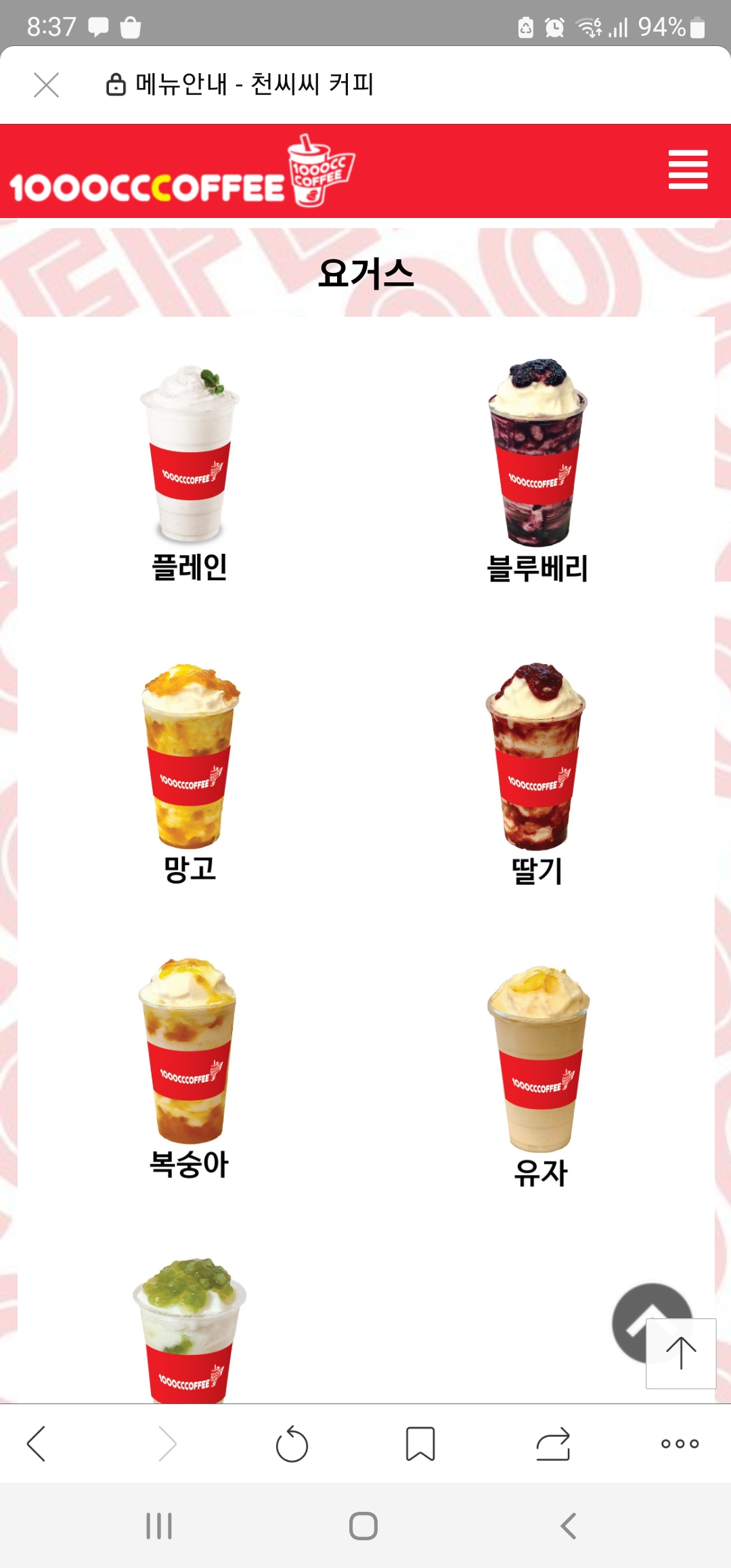Go back to the previous page
Image resolution: width=731 pixels, height=1568 pixels.
point(37,1443)
